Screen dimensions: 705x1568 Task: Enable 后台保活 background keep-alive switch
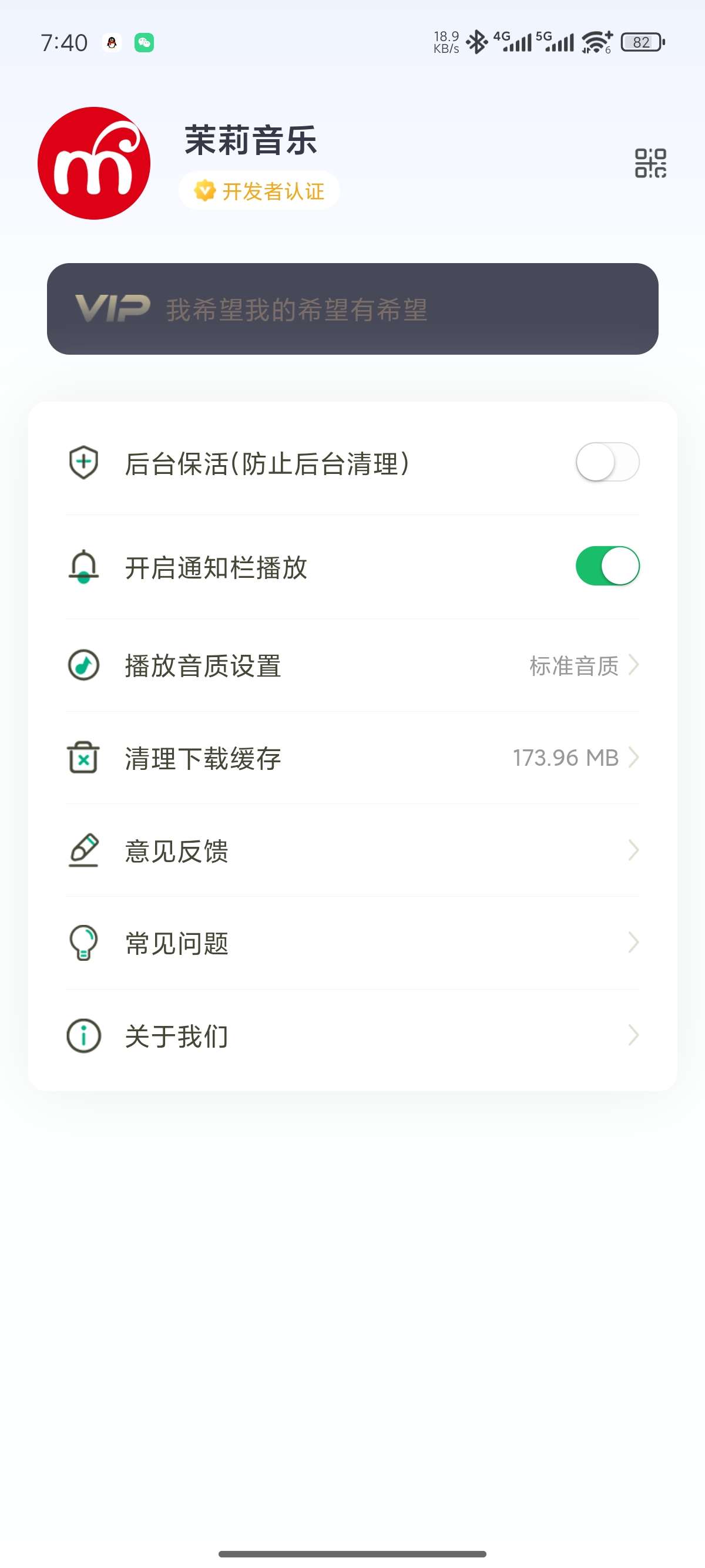607,462
